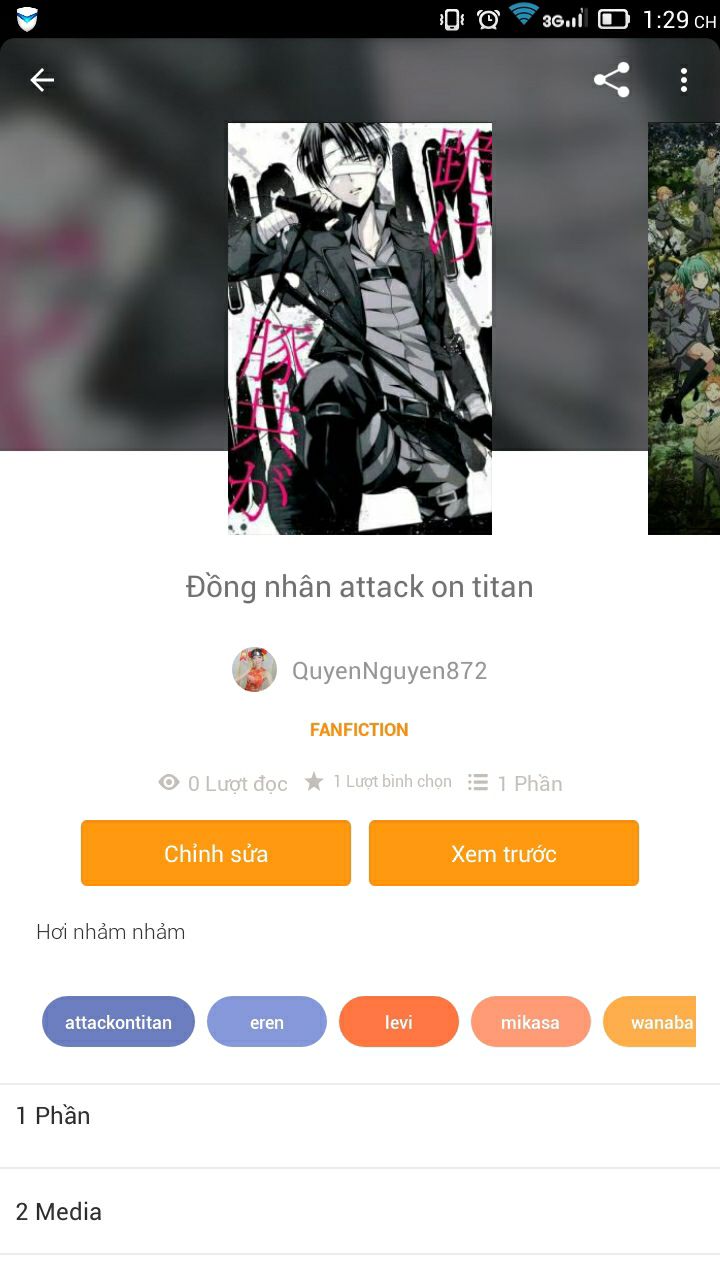This screenshot has width=720, height=1280.
Task: Open author QuyenNguyen872's profile
Action: click(x=388, y=671)
